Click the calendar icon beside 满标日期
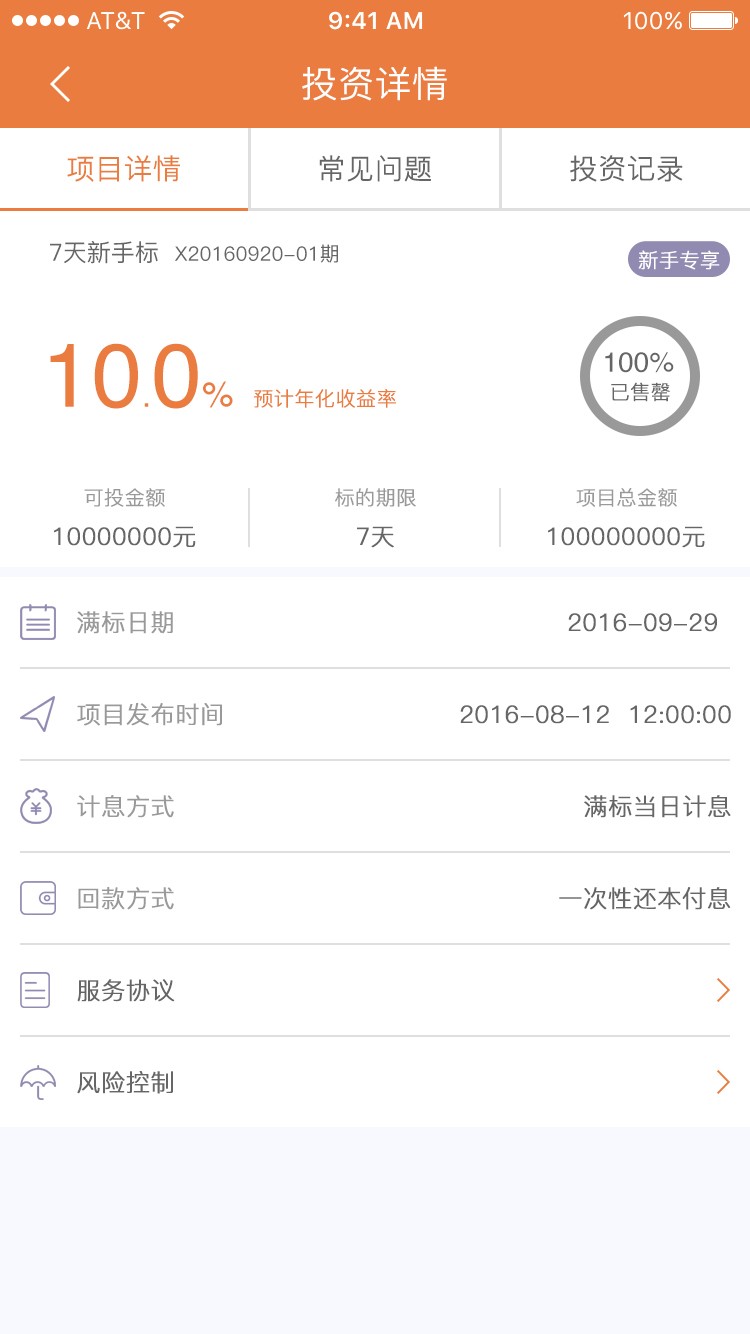Screen dimensions: 750x1334 click(37, 621)
